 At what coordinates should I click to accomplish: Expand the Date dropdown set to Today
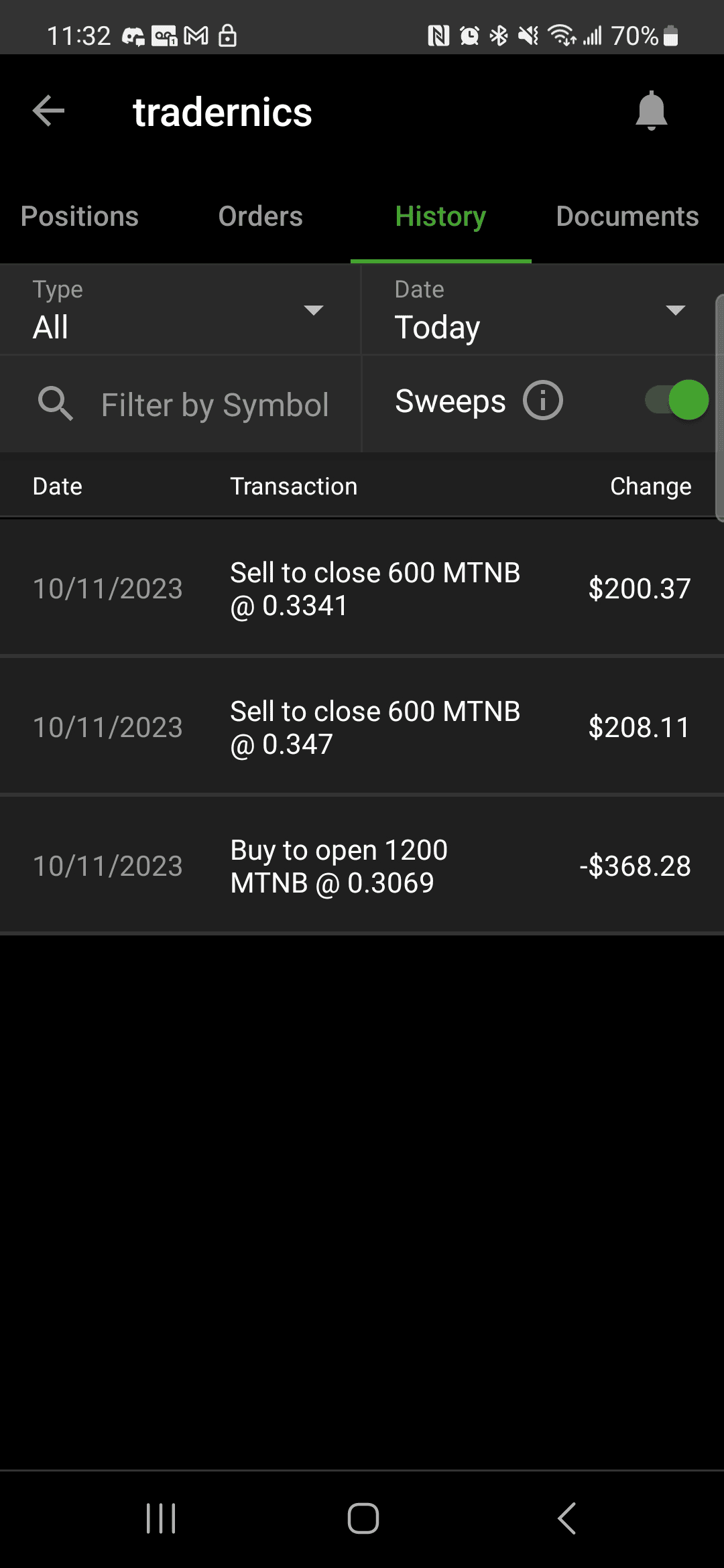[x=539, y=310]
